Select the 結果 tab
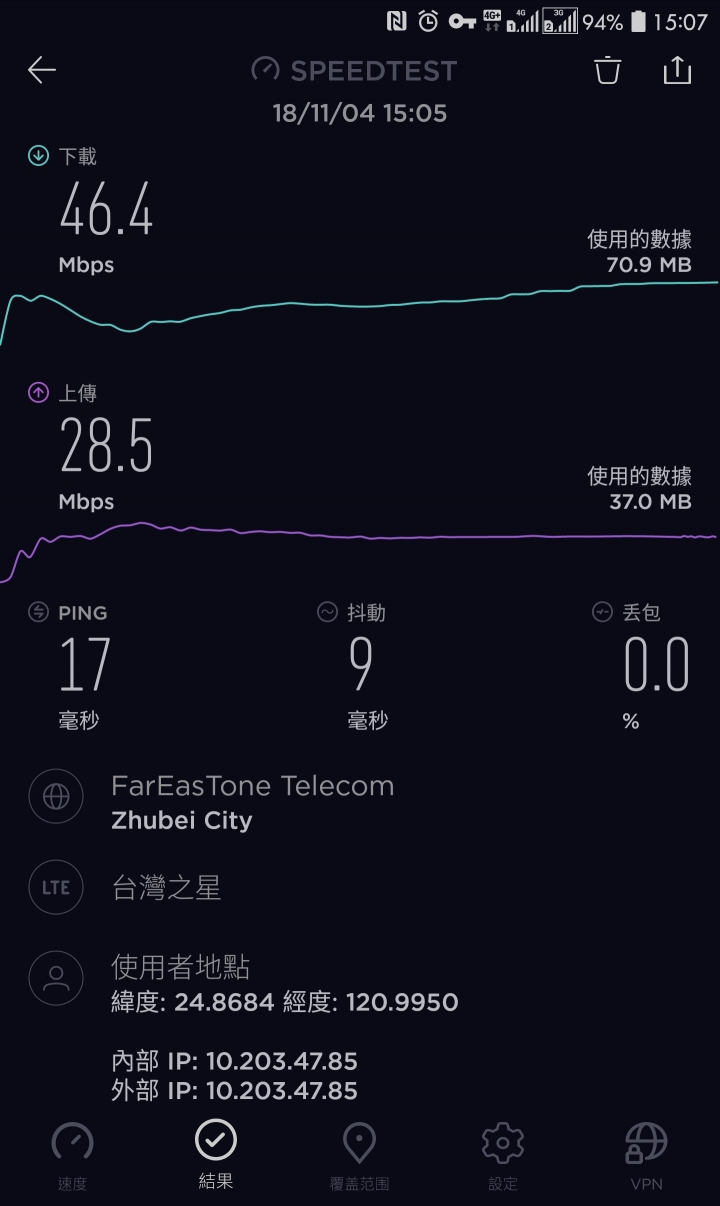This screenshot has width=720, height=1206. [216, 1153]
